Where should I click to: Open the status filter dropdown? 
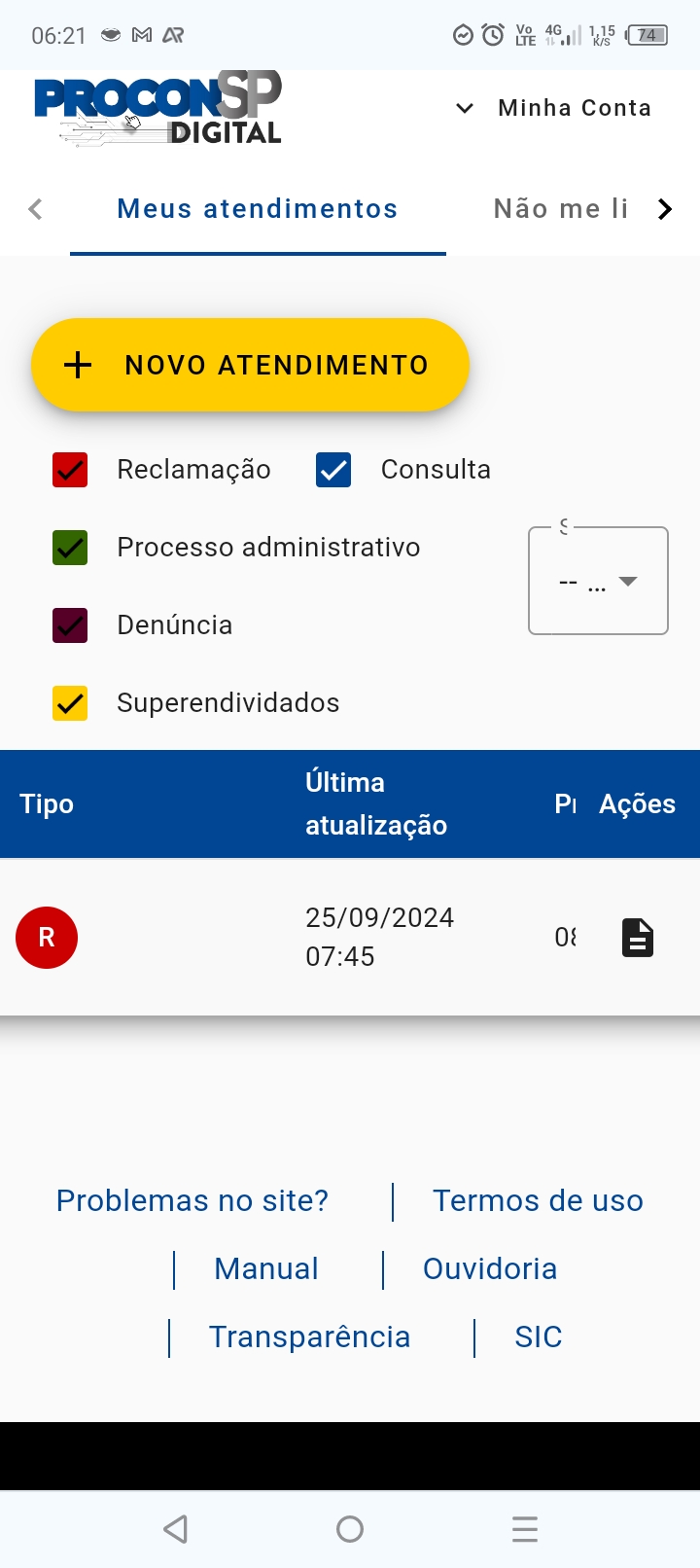(x=598, y=582)
